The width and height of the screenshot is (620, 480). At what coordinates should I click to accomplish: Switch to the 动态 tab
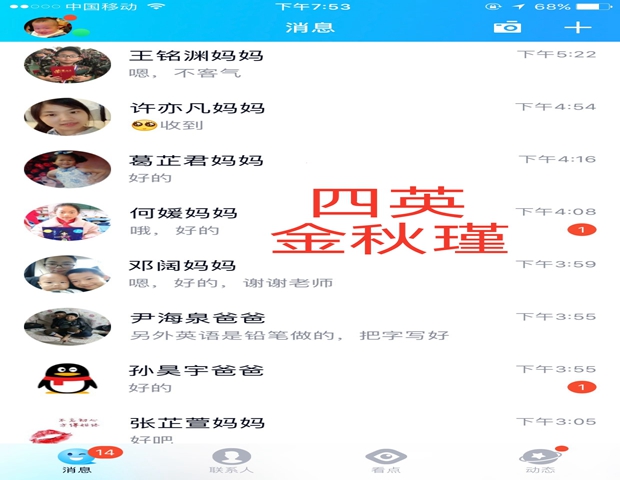[540, 461]
